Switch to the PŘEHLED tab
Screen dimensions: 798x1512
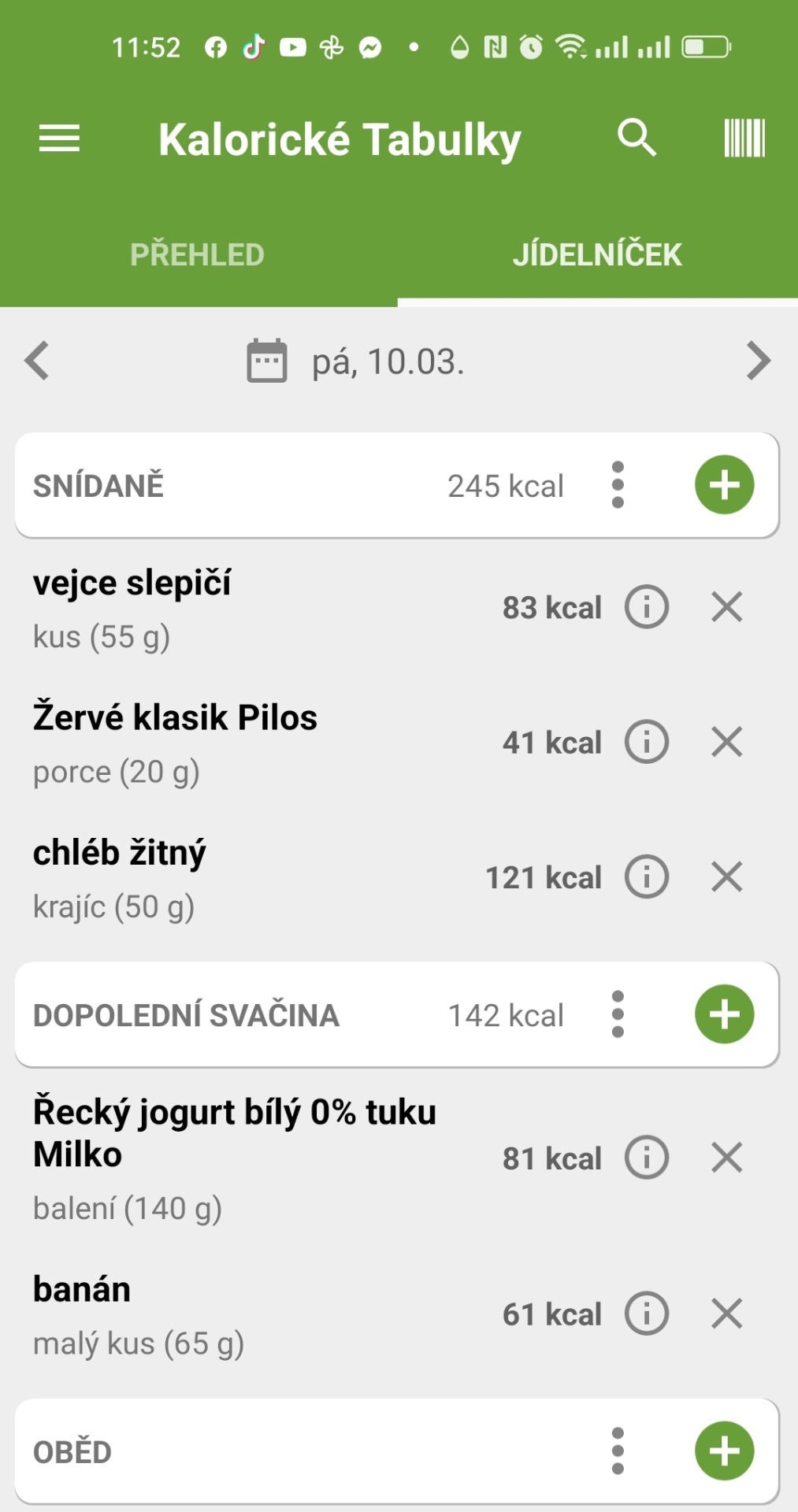pyautogui.click(x=198, y=254)
